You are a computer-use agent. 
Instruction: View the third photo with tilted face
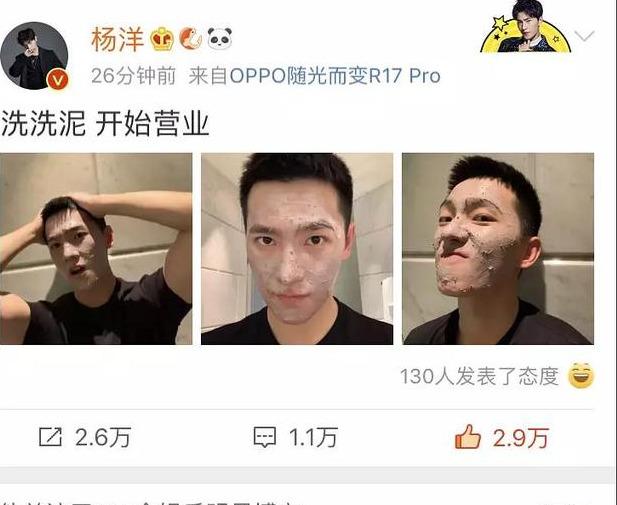pyautogui.click(x=497, y=248)
